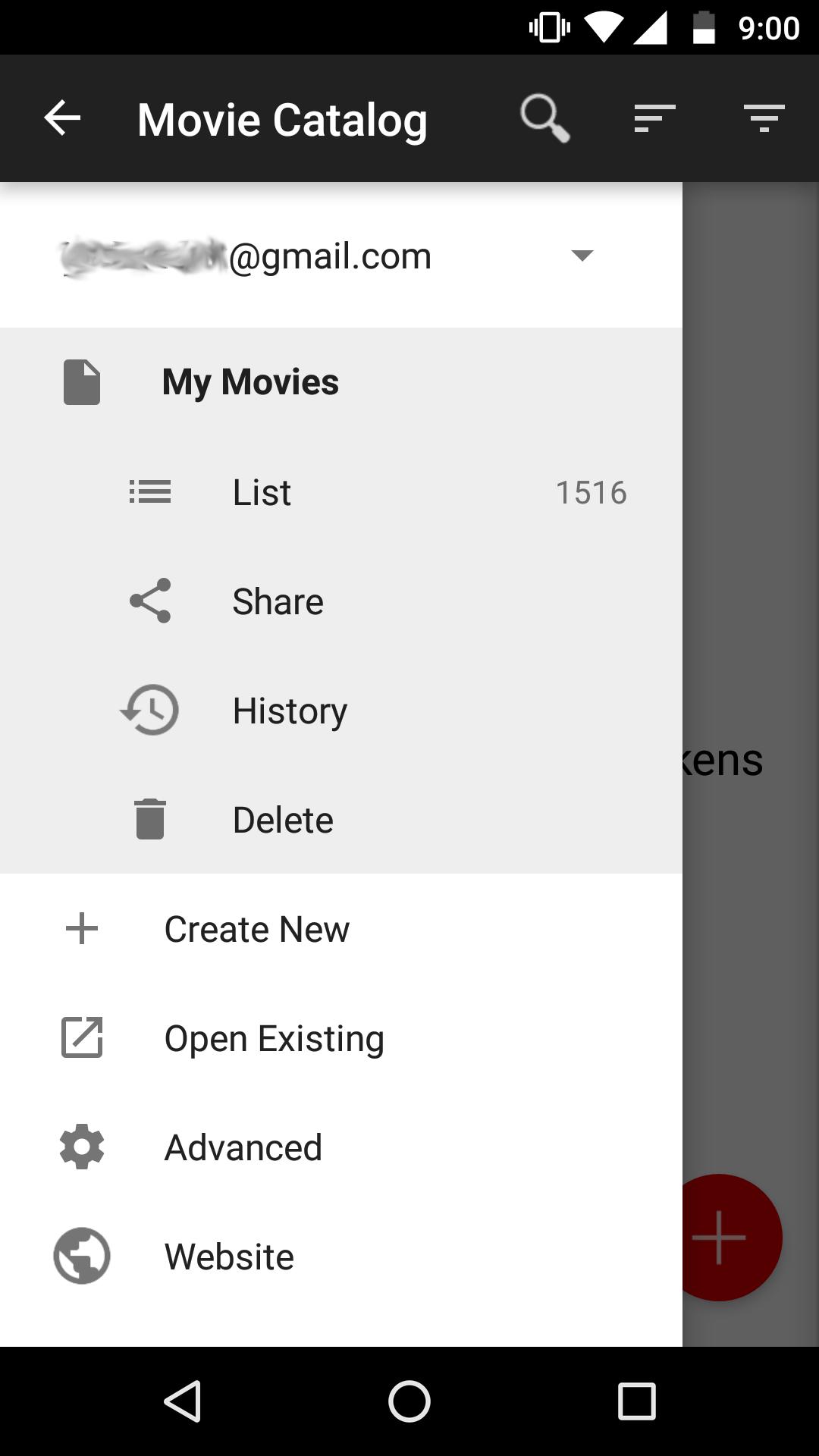Tap the Advanced gear icon
Viewport: 819px width, 1456px height.
click(x=81, y=1147)
